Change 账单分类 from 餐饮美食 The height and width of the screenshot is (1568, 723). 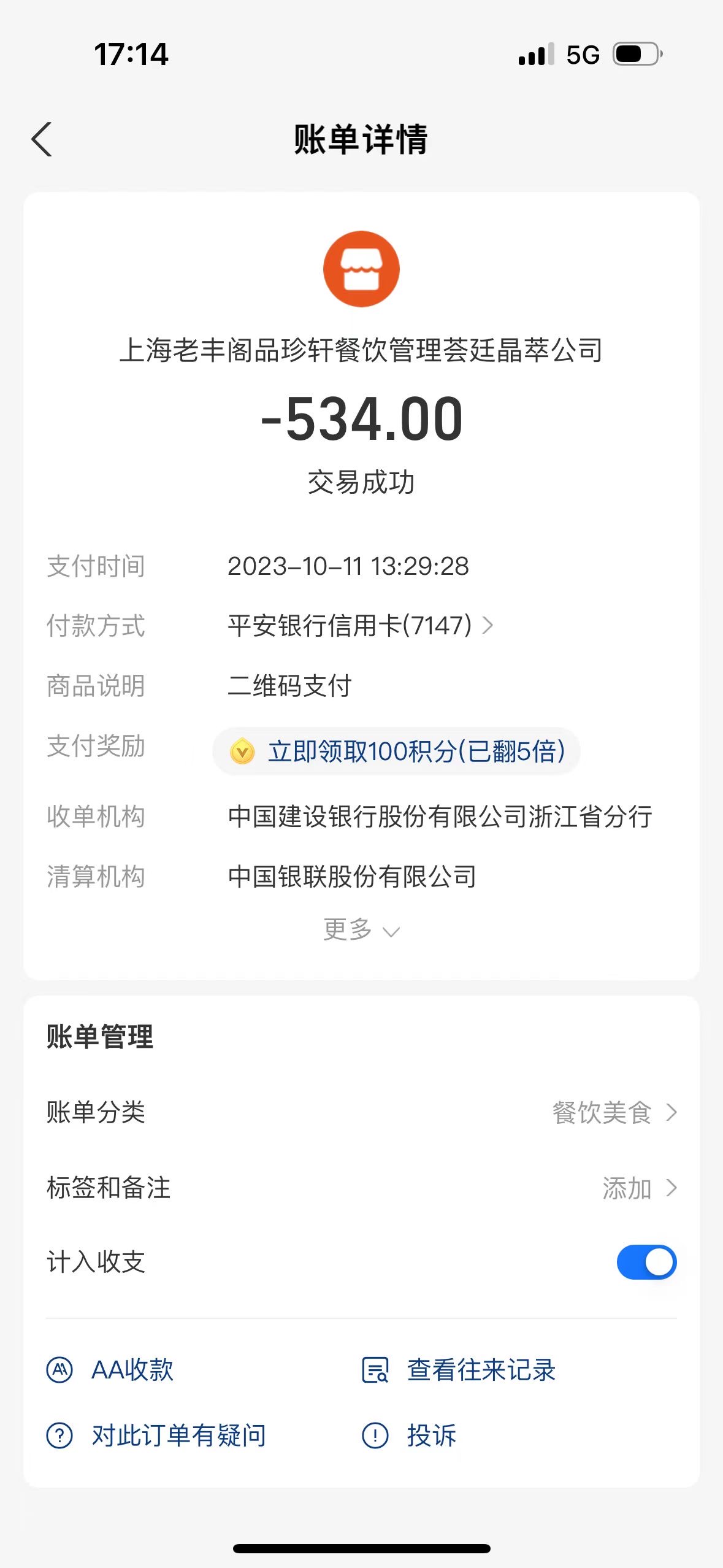pyautogui.click(x=361, y=1112)
